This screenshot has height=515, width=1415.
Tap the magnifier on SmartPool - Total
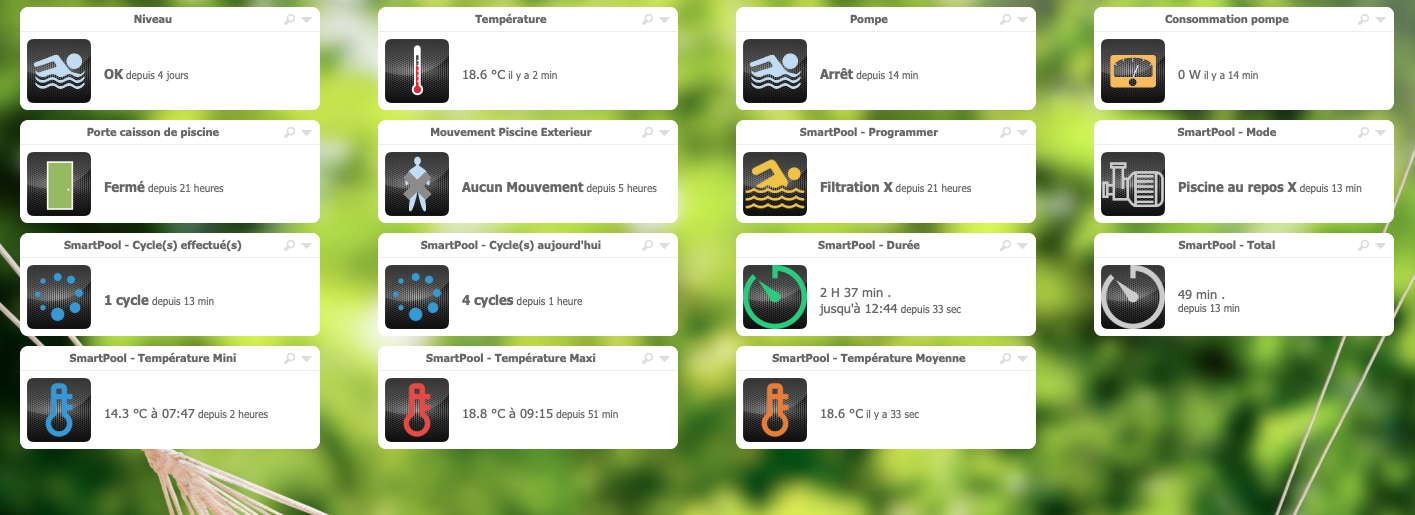[x=1364, y=245]
